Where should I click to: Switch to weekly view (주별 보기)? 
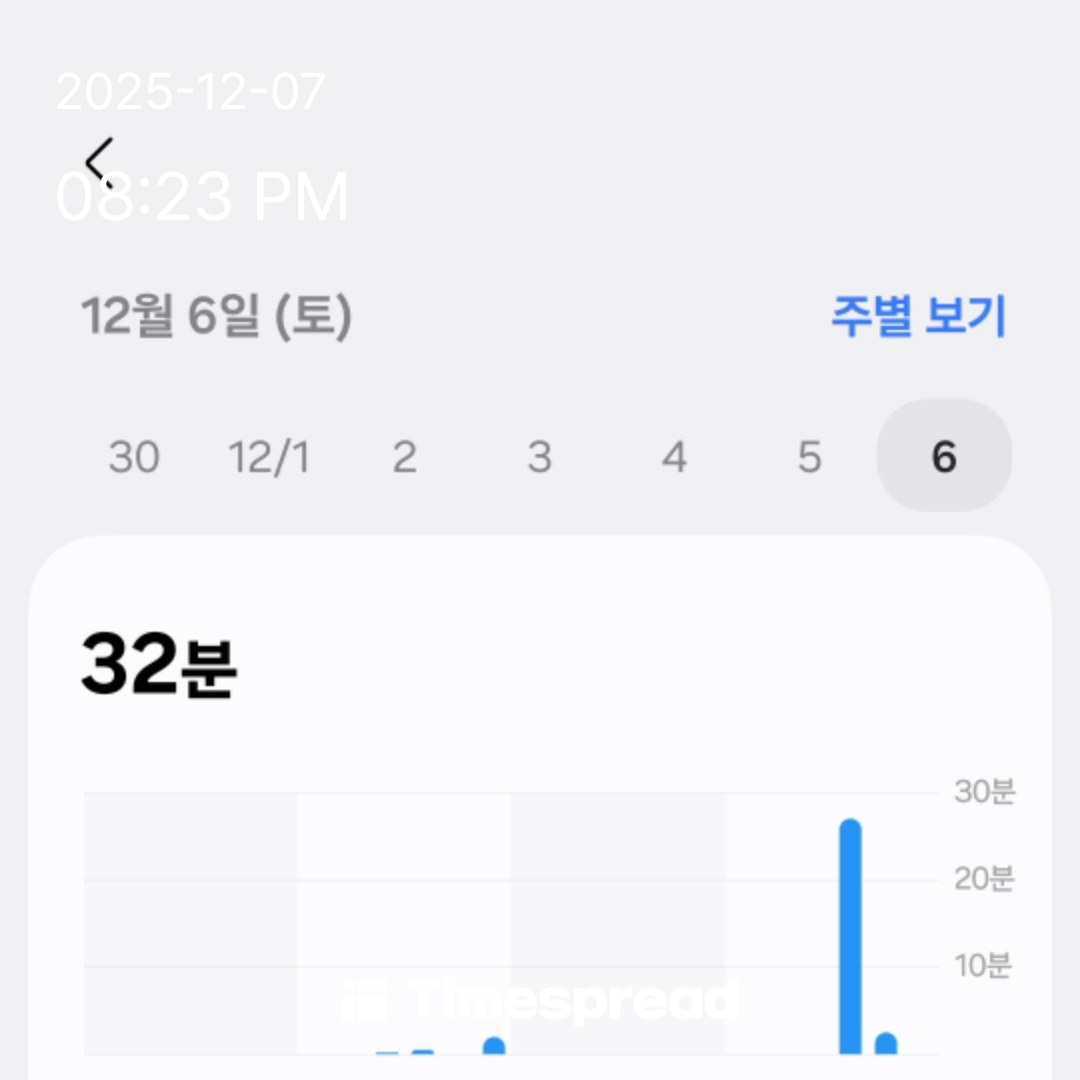[918, 316]
